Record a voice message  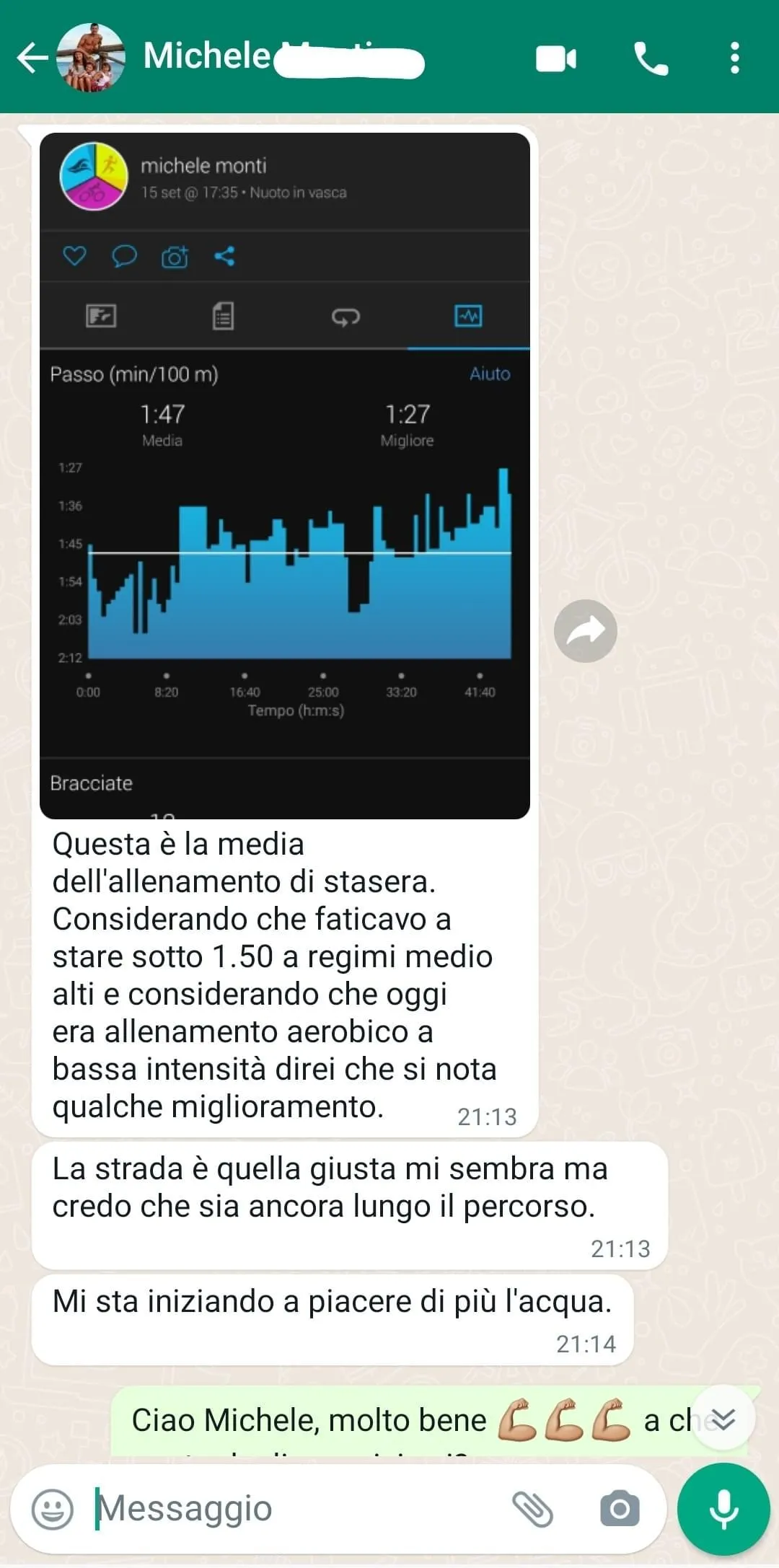click(723, 1509)
